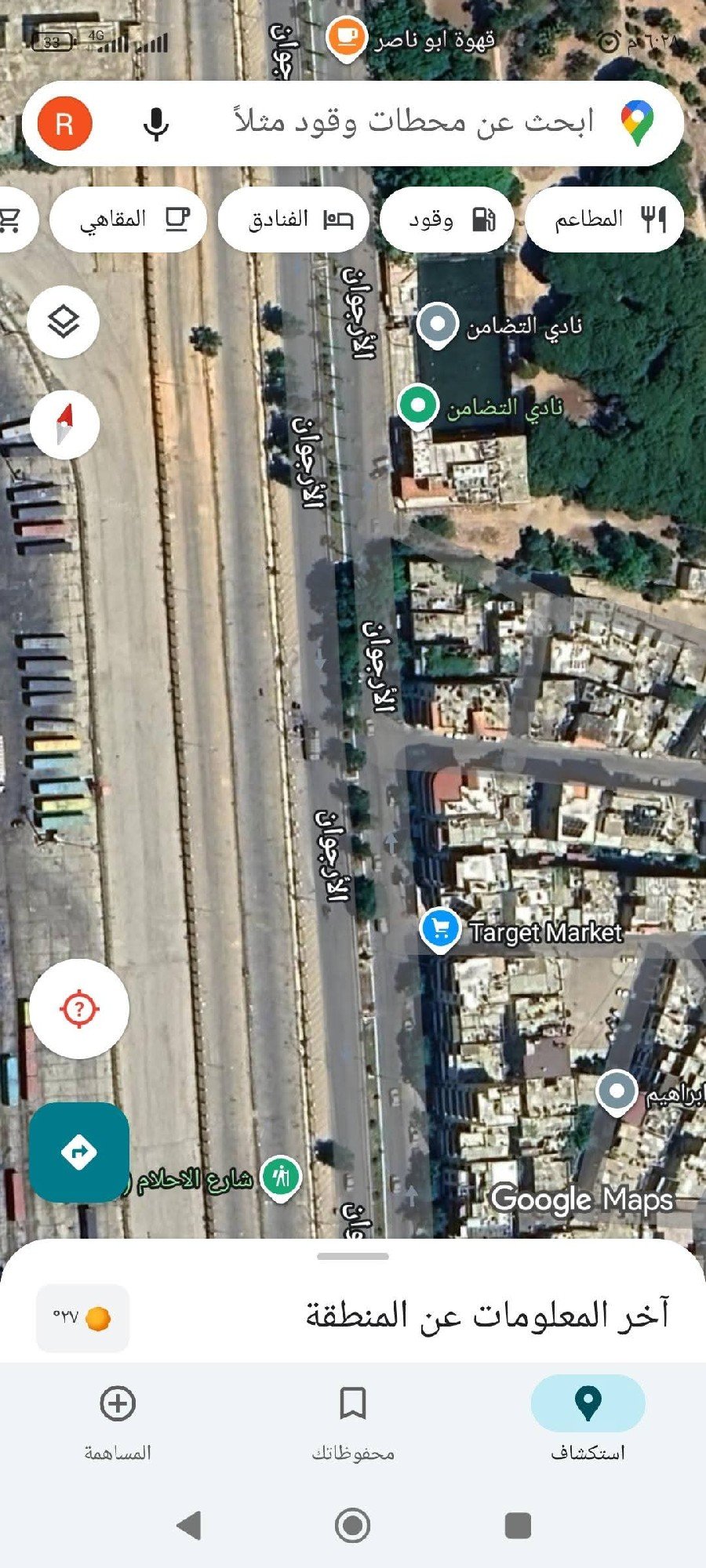Open the شارع الاحلام place pin
This screenshot has height=1568, width=706.
(280, 1178)
